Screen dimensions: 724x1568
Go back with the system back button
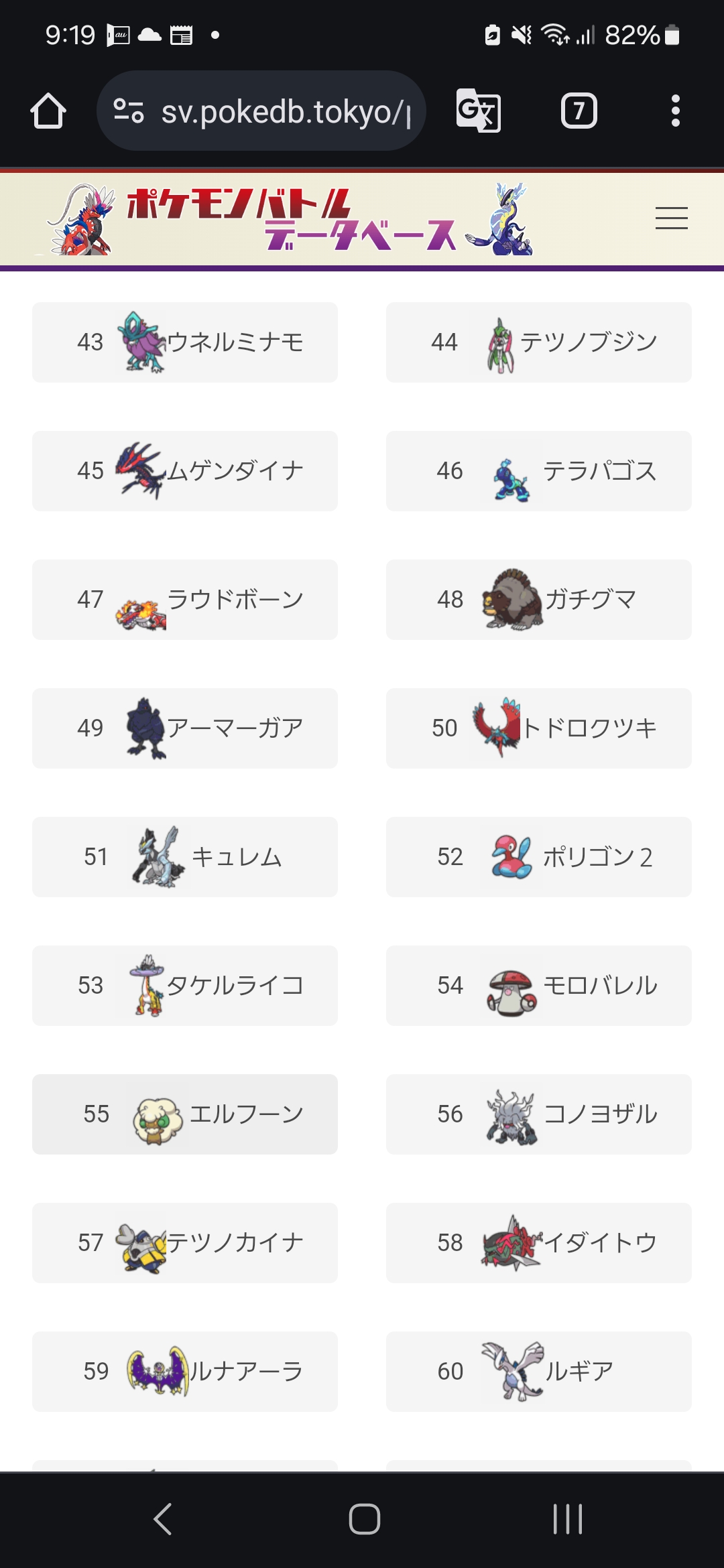point(163,1518)
